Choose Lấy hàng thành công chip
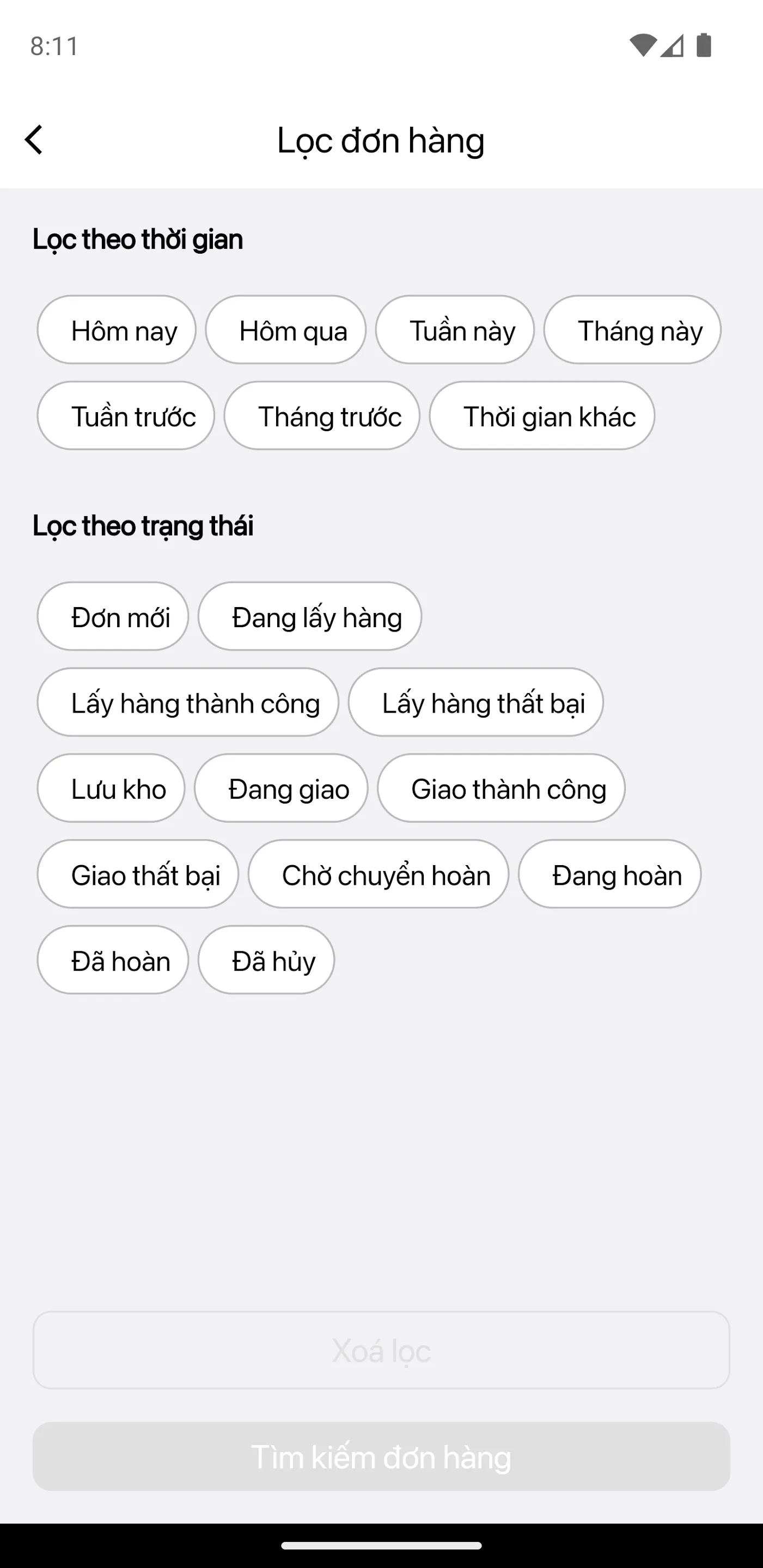763x1568 pixels. (x=187, y=702)
